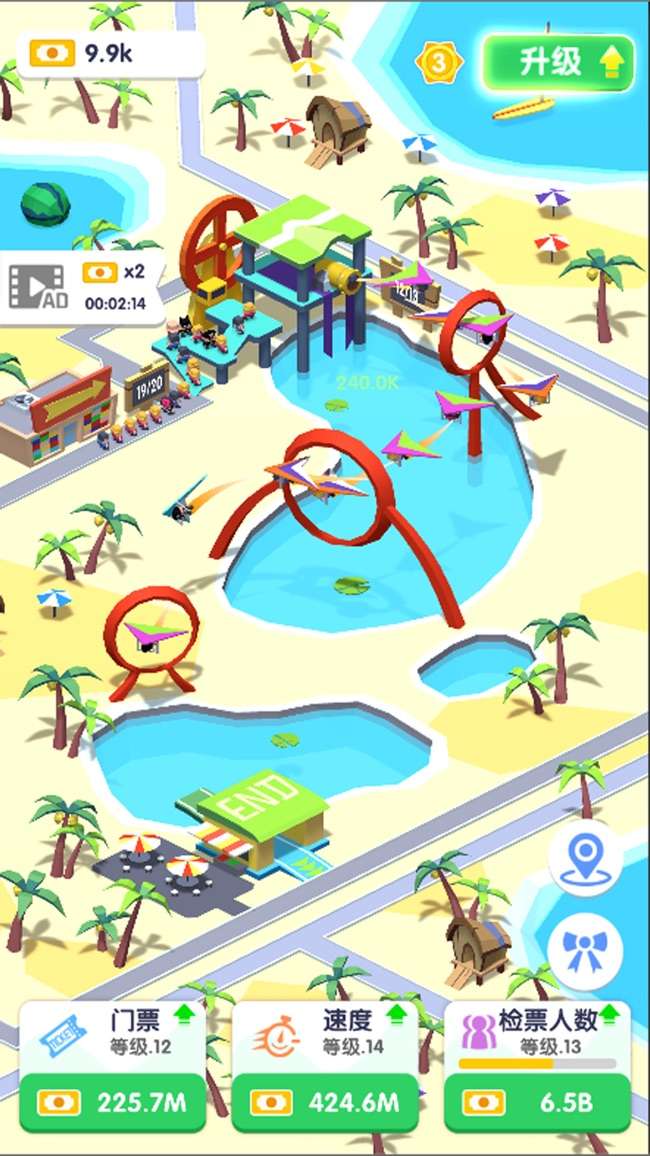Upgrade 门票 for 225.7M
The height and width of the screenshot is (1156, 650).
point(112,1103)
